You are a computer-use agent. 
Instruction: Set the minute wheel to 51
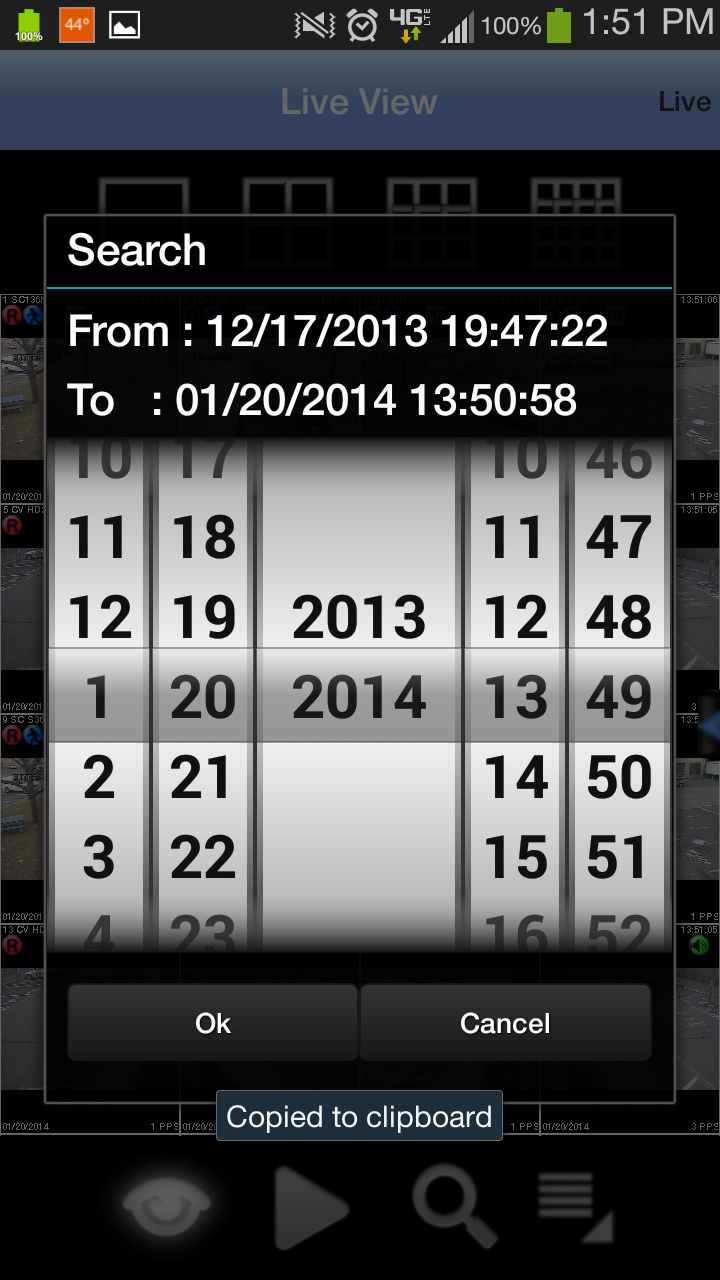(619, 858)
